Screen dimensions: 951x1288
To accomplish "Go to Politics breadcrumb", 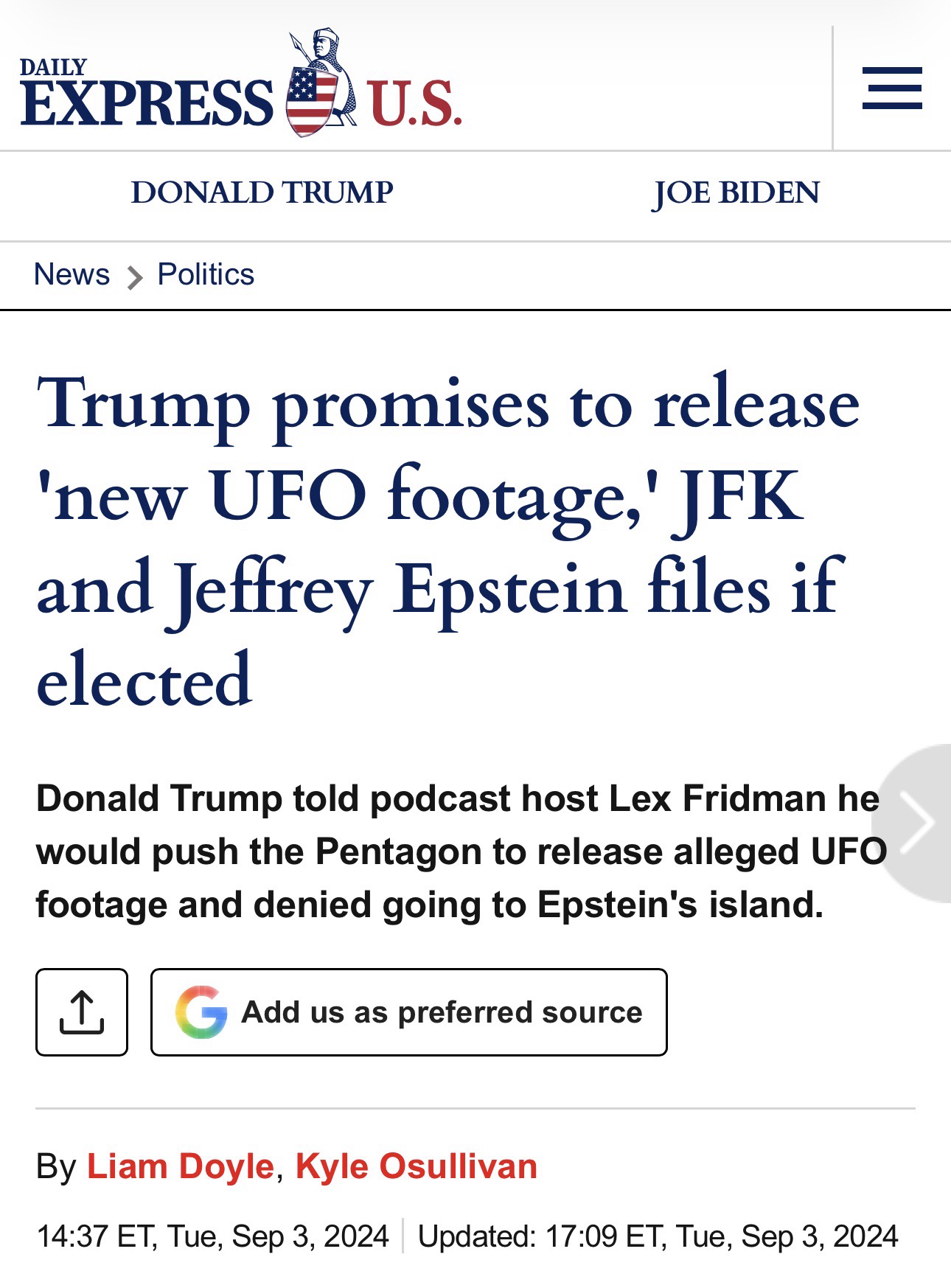I will coord(206,274).
